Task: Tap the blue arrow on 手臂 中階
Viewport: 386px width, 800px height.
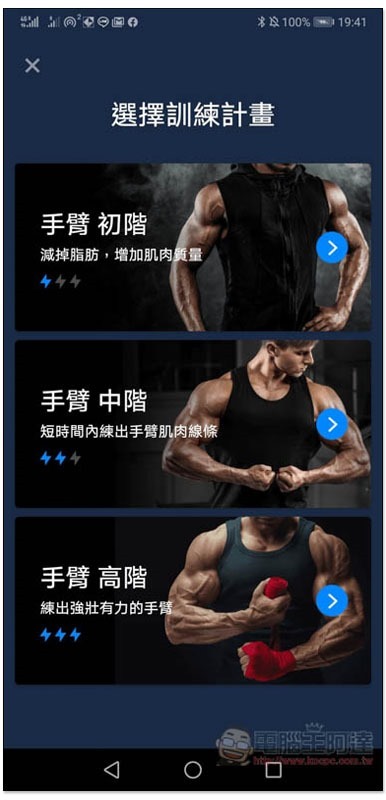Action: click(332, 424)
